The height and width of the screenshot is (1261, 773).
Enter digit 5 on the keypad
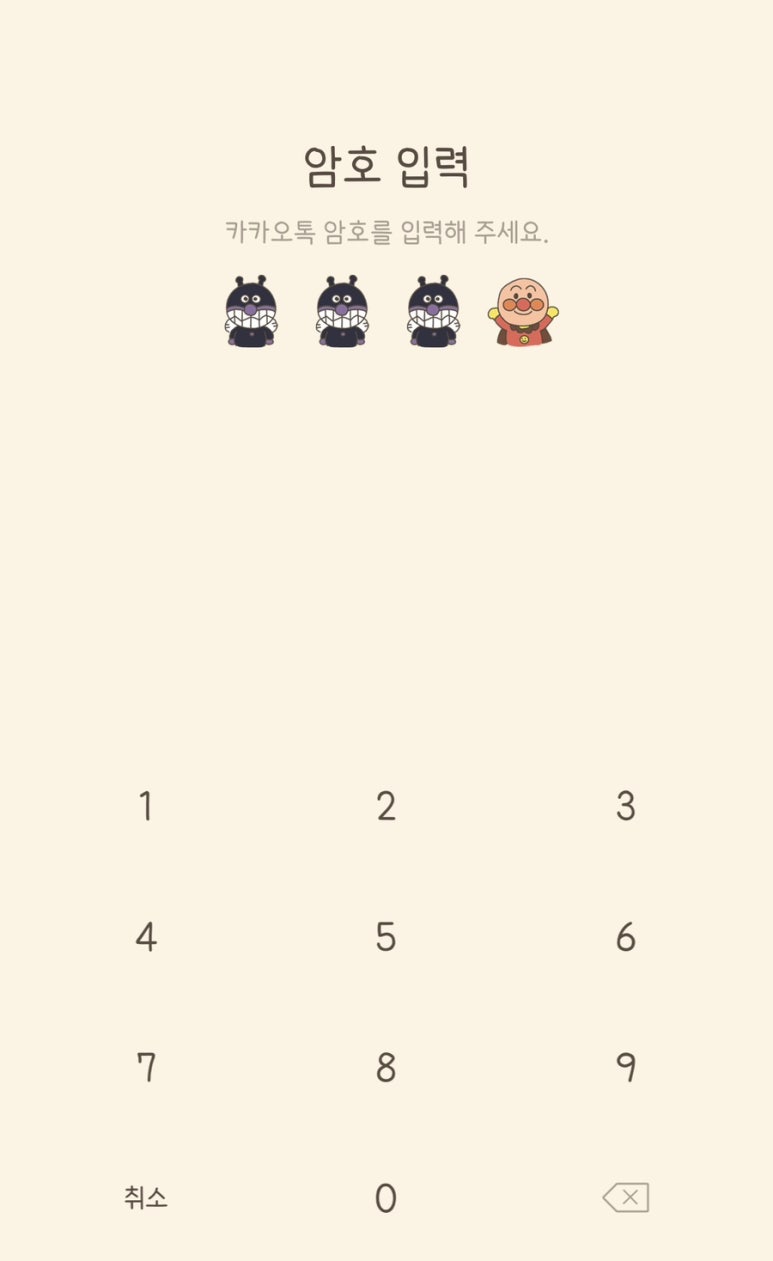(386, 937)
